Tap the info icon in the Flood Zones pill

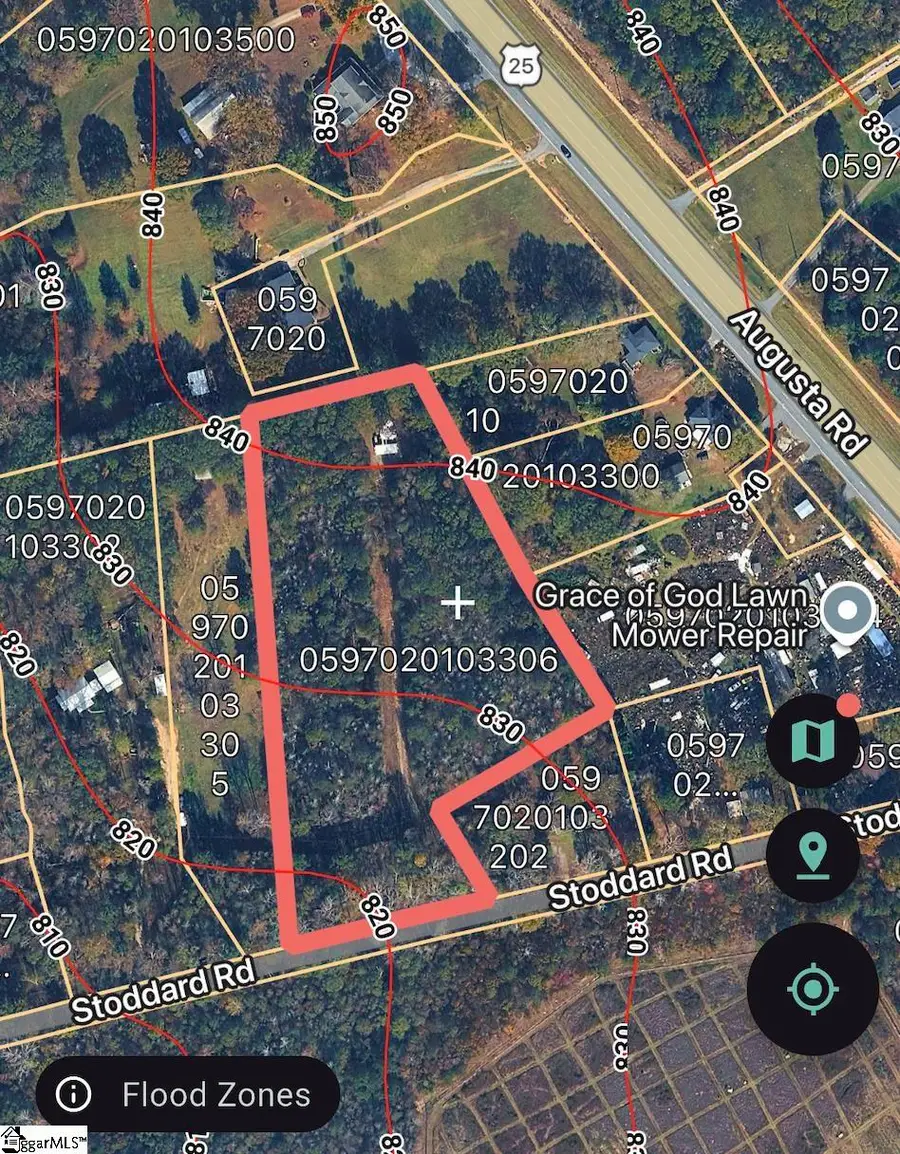point(73,1093)
